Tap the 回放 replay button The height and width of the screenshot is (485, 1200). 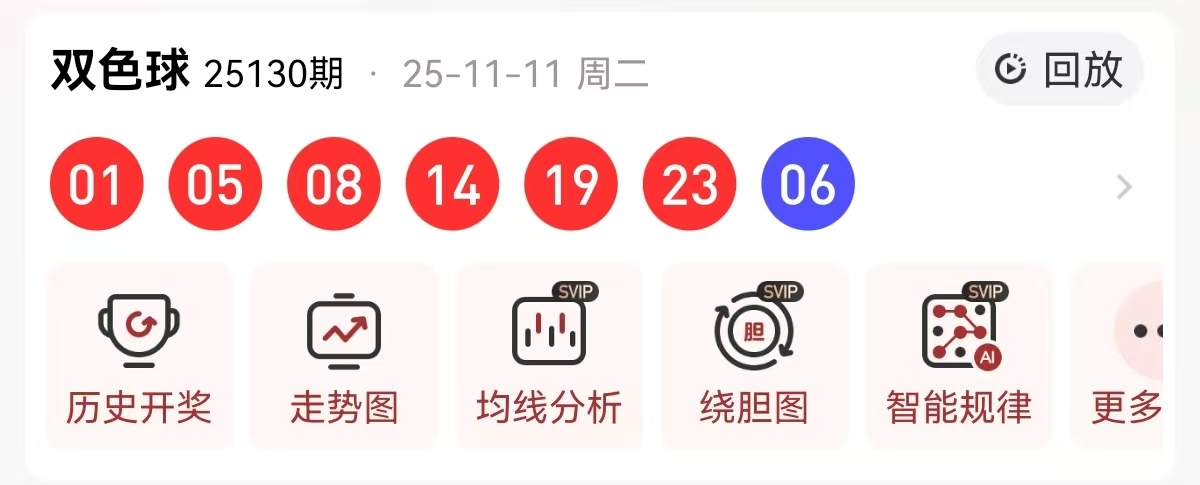coord(1059,70)
